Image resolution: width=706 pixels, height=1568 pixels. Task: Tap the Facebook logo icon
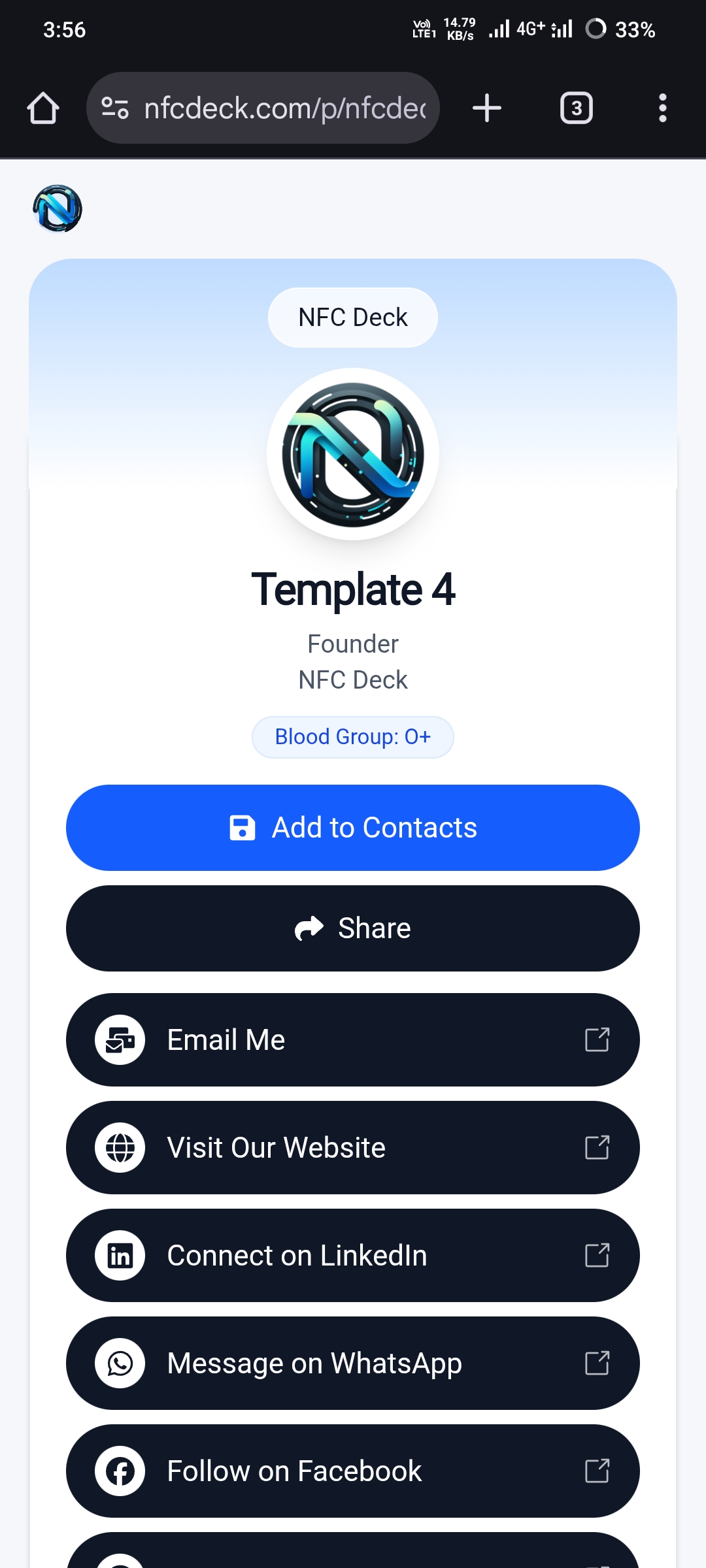tap(120, 1471)
